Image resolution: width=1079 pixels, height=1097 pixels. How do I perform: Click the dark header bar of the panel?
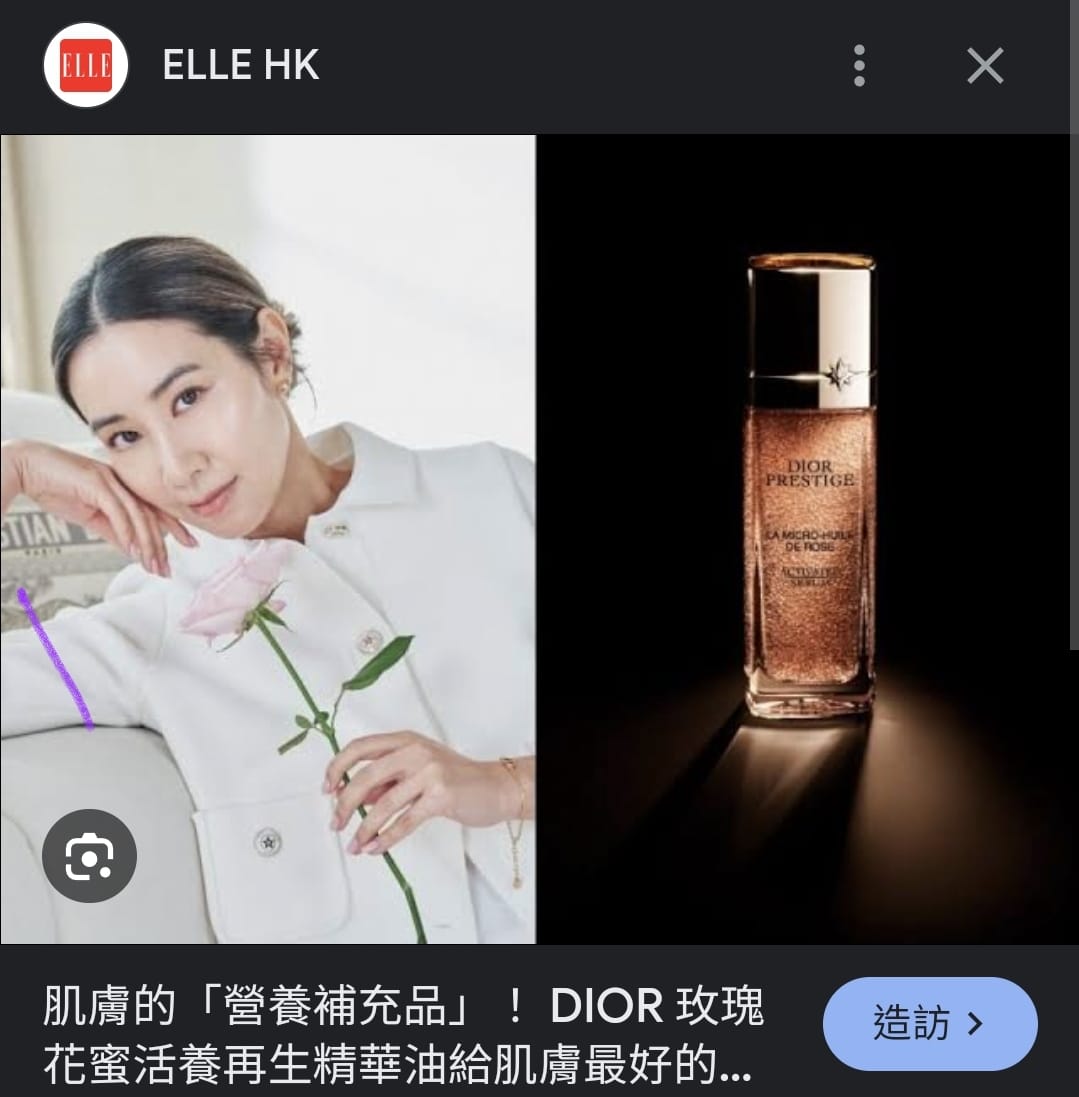pyautogui.click(x=540, y=66)
